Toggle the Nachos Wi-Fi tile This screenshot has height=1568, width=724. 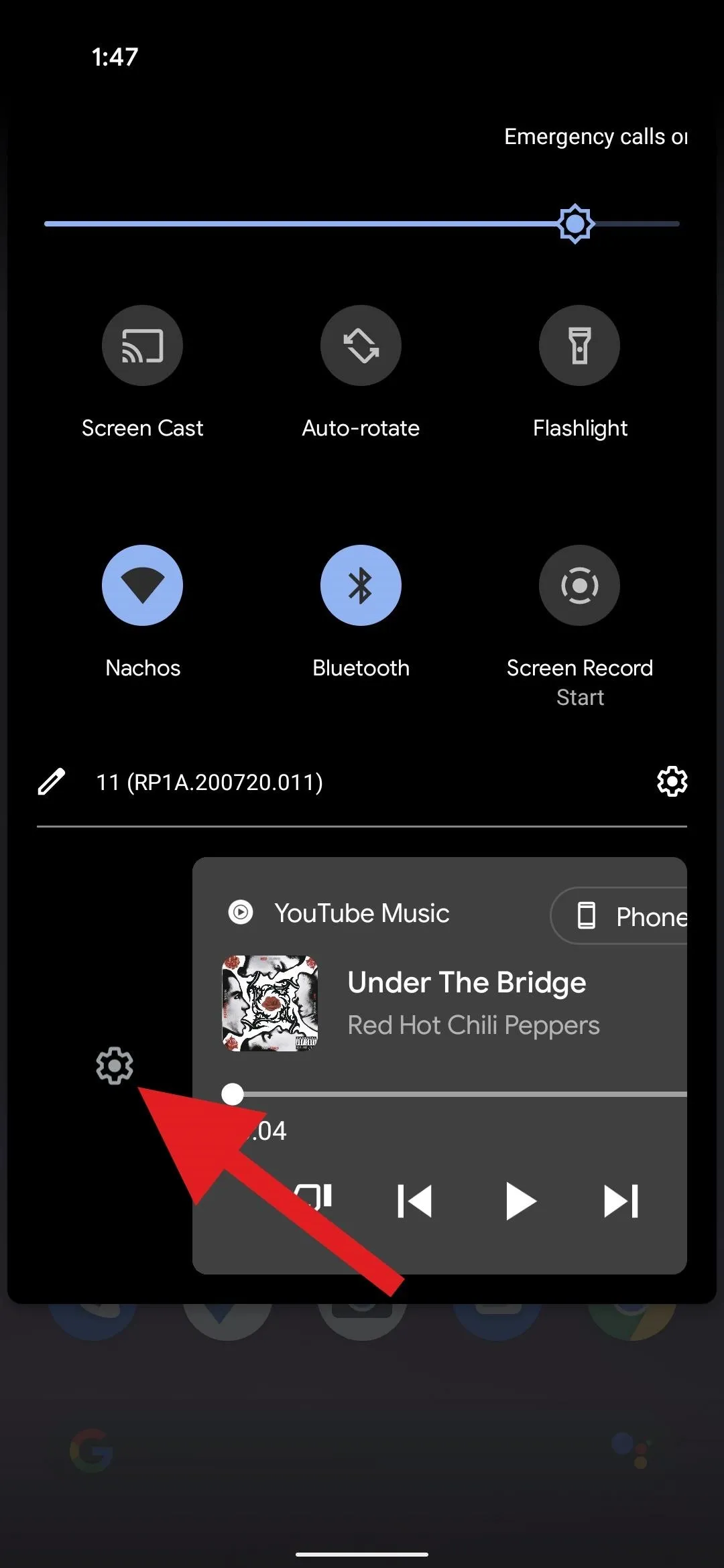(x=142, y=586)
